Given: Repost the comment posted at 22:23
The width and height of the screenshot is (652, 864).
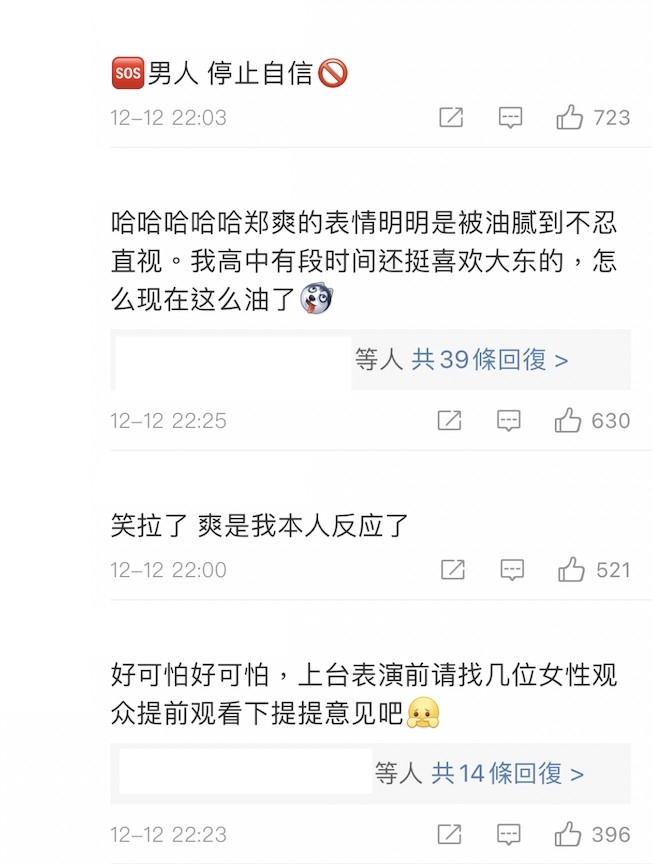Looking at the screenshot, I should click(x=450, y=834).
